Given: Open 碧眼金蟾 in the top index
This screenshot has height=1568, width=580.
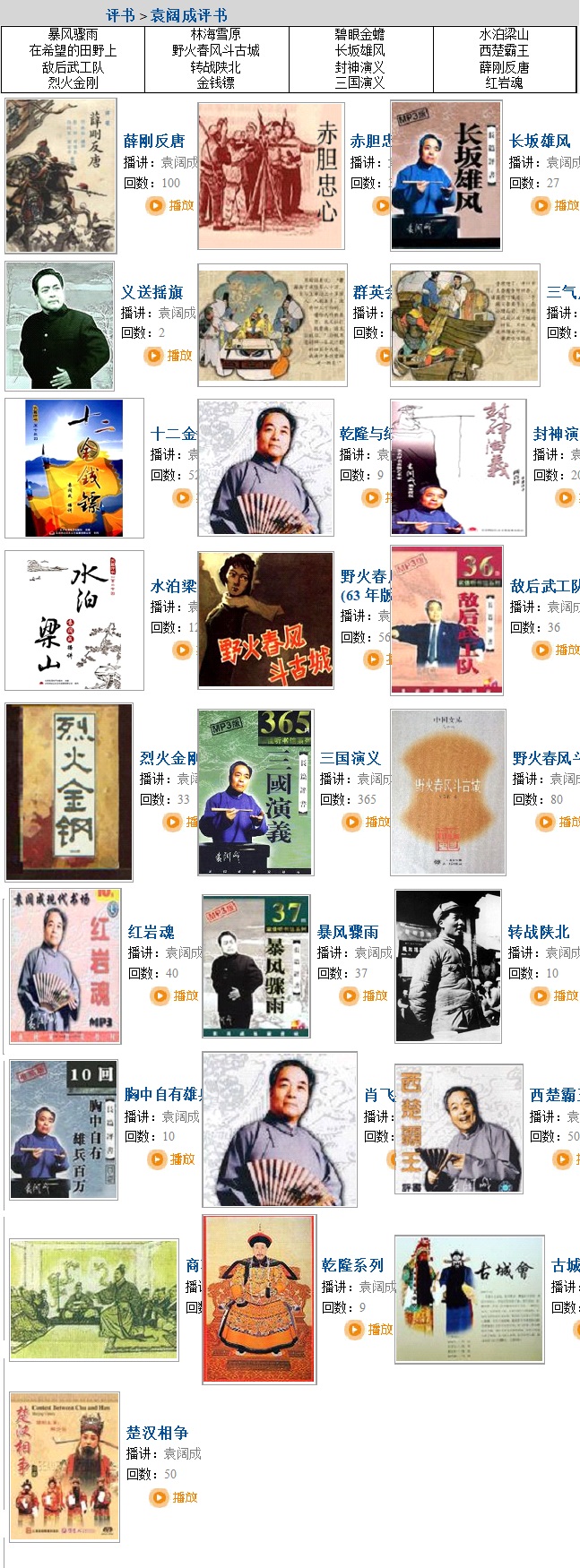Looking at the screenshot, I should point(359,34).
